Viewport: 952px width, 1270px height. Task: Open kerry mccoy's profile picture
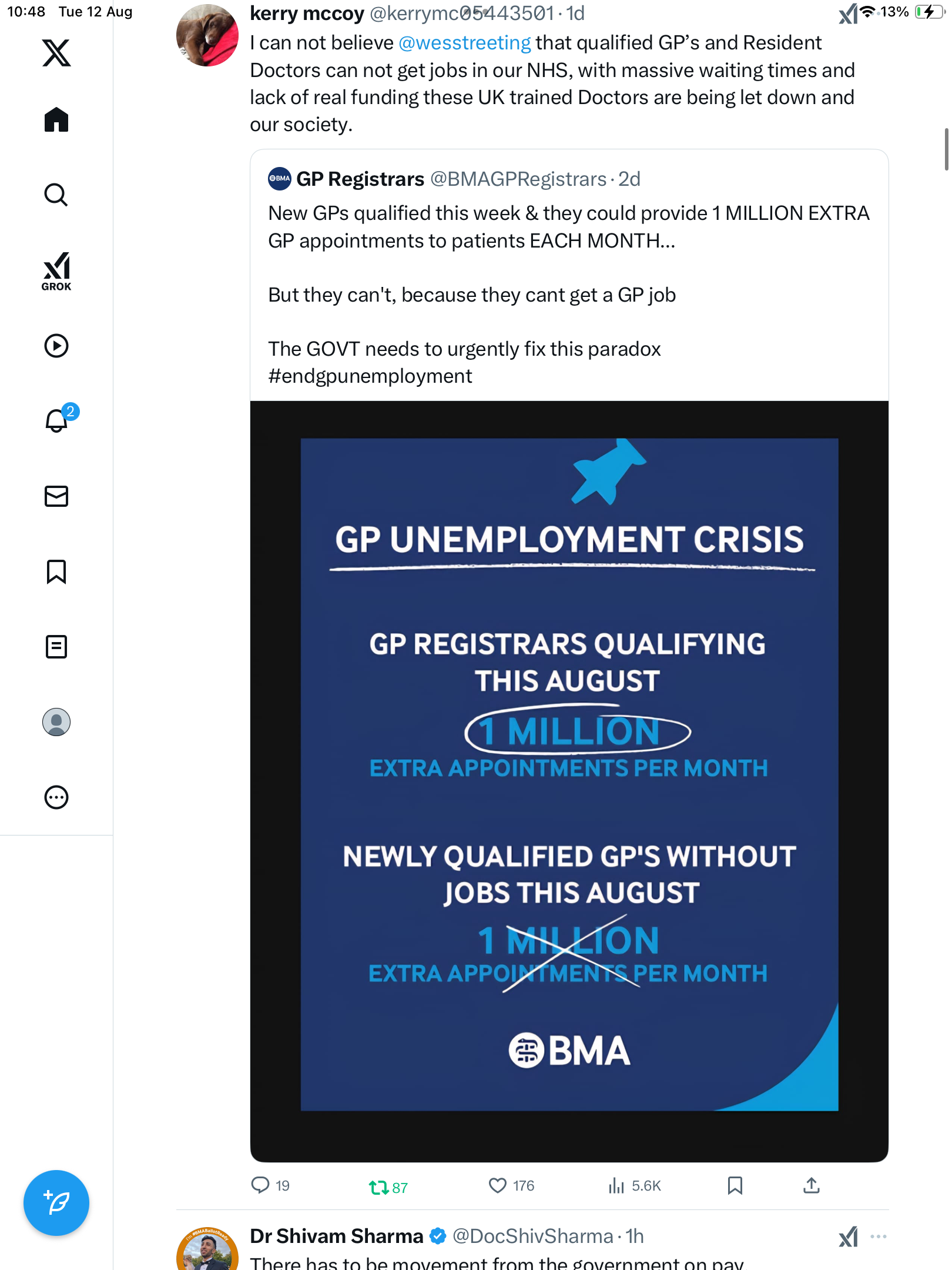click(x=207, y=35)
